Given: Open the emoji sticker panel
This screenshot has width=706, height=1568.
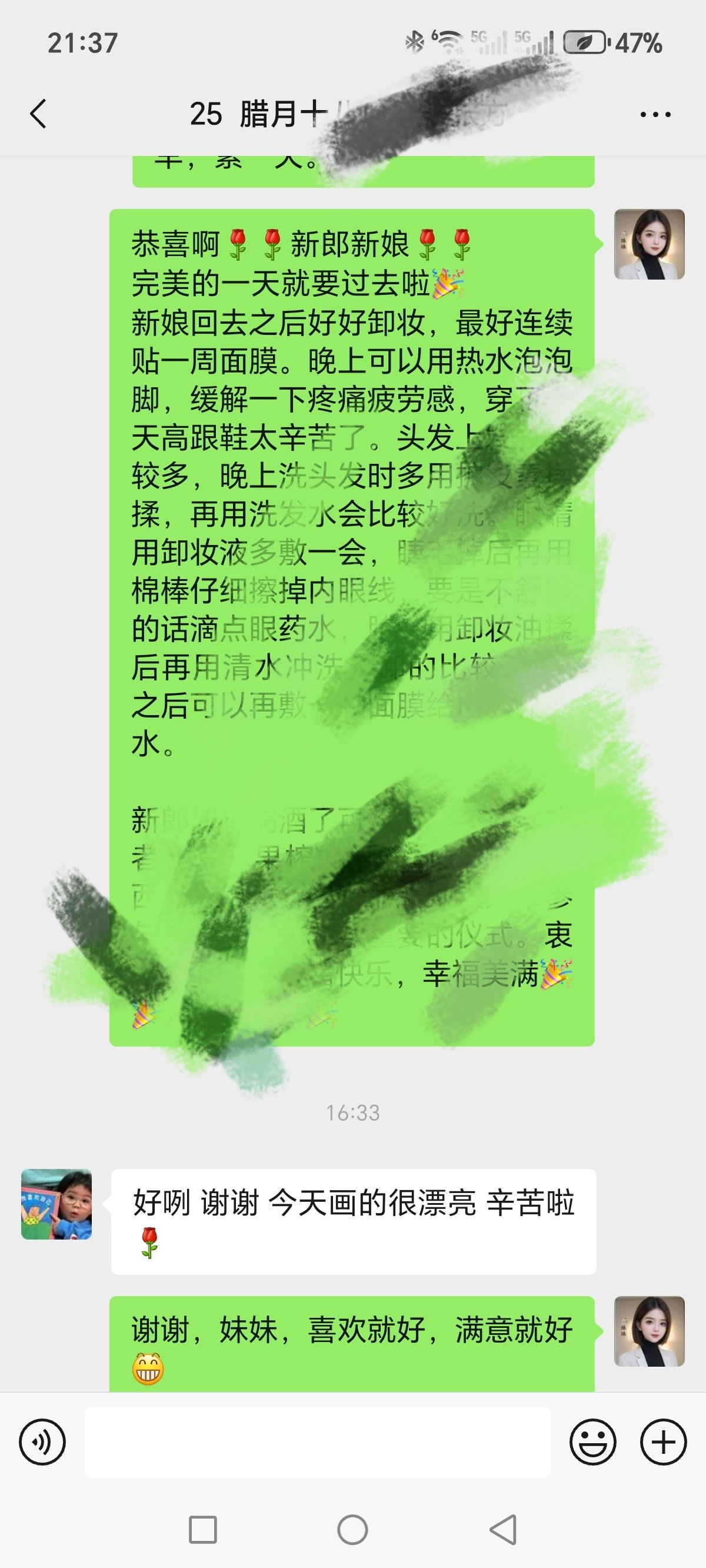Looking at the screenshot, I should [x=592, y=1441].
